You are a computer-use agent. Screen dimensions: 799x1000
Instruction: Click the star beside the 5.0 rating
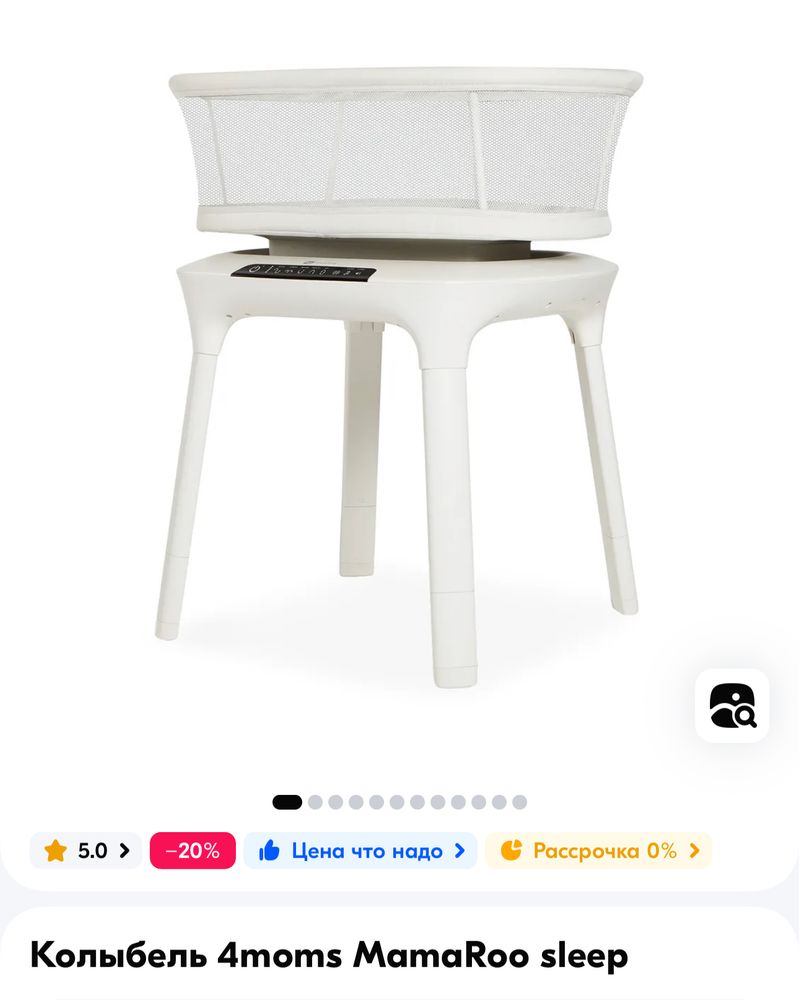(x=57, y=851)
